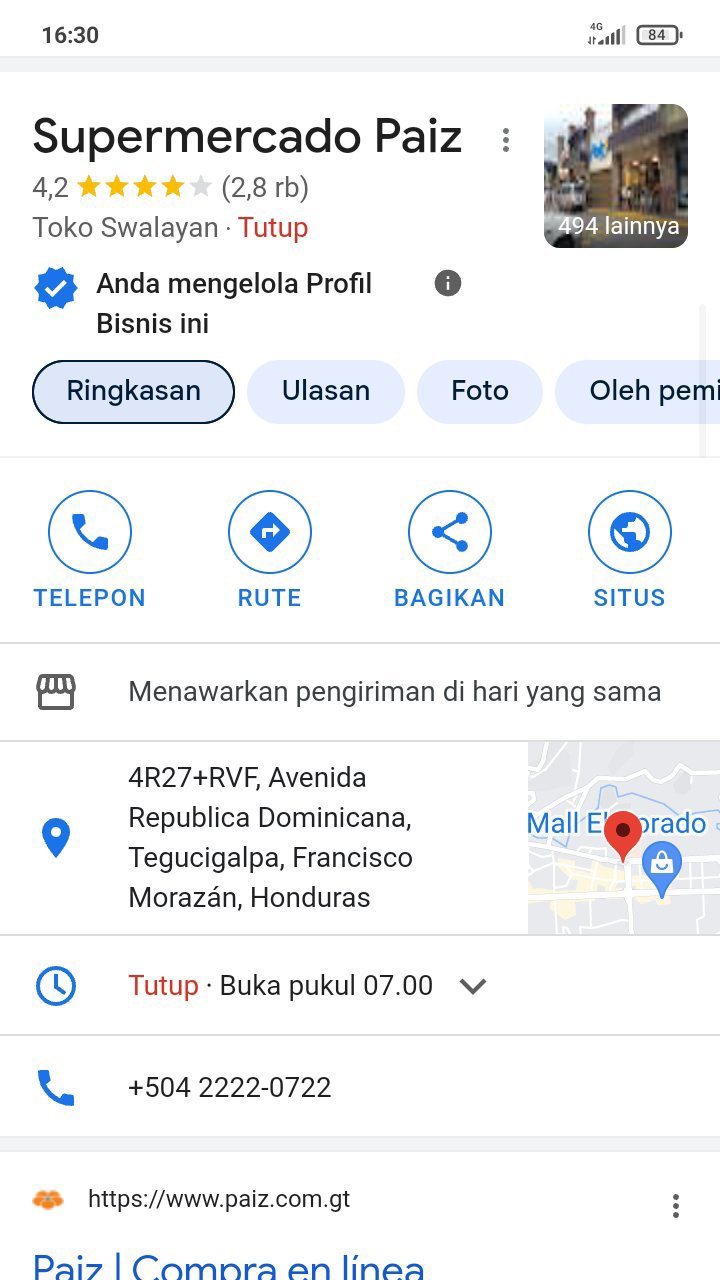Expand the opening hours chevron
Screen dimensions: 720x1280
click(x=472, y=986)
